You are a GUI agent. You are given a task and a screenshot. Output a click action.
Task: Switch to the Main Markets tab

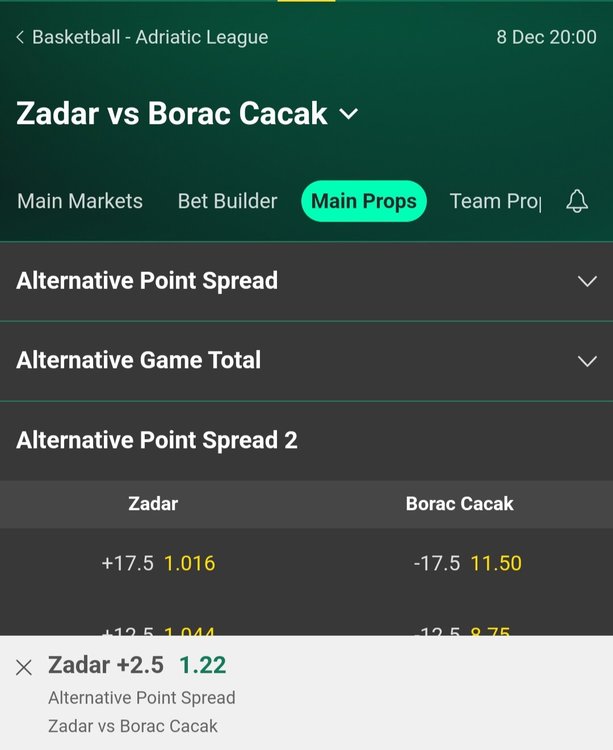(80, 201)
